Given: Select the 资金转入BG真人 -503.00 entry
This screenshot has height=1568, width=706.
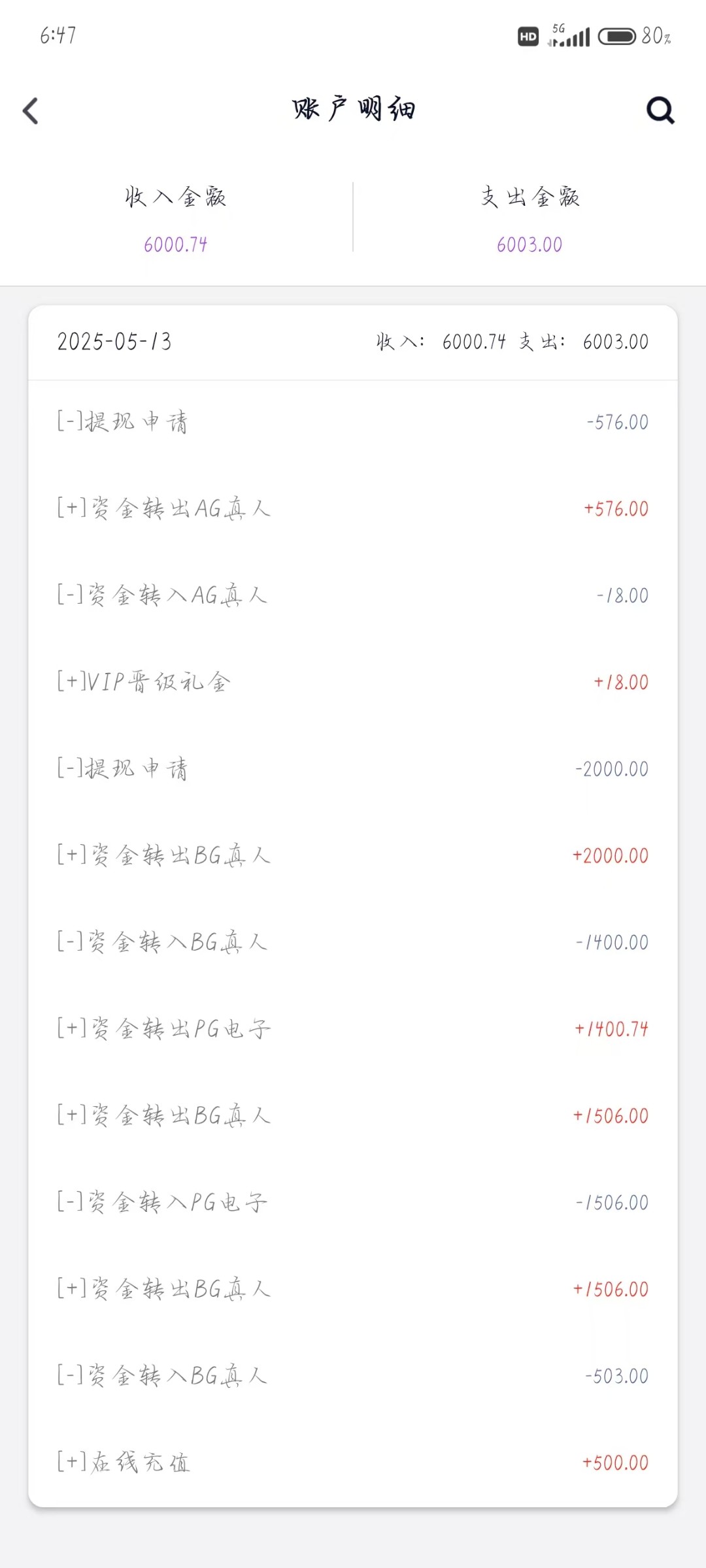Looking at the screenshot, I should coord(353,1376).
